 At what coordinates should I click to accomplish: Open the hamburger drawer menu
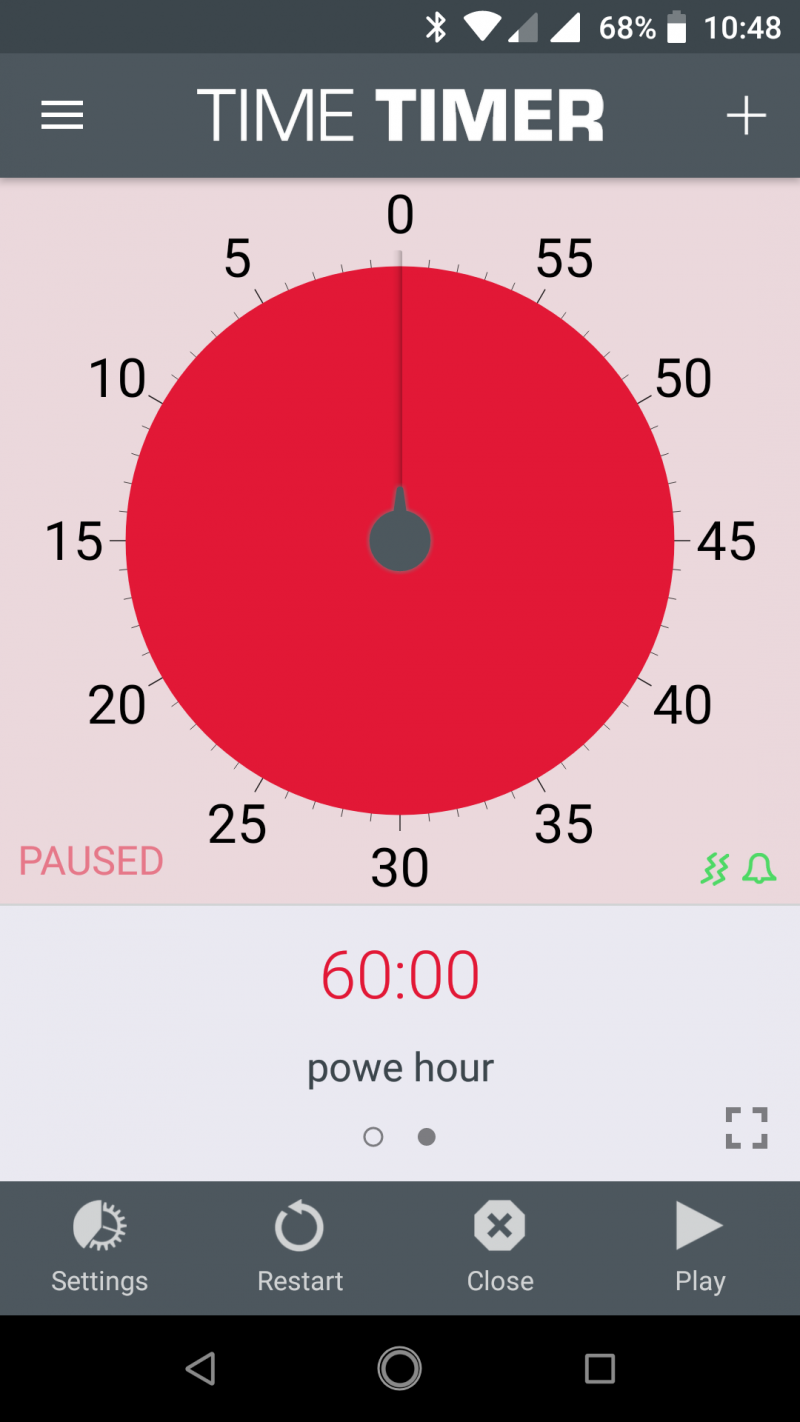(x=62, y=116)
